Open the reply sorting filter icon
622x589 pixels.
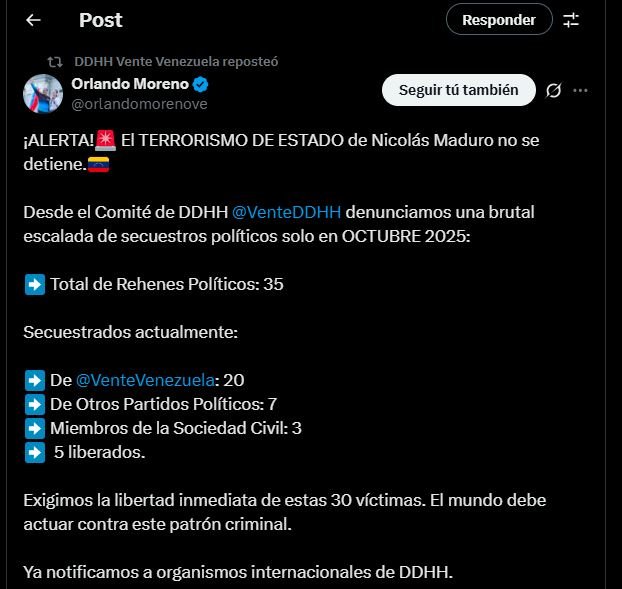click(571, 20)
